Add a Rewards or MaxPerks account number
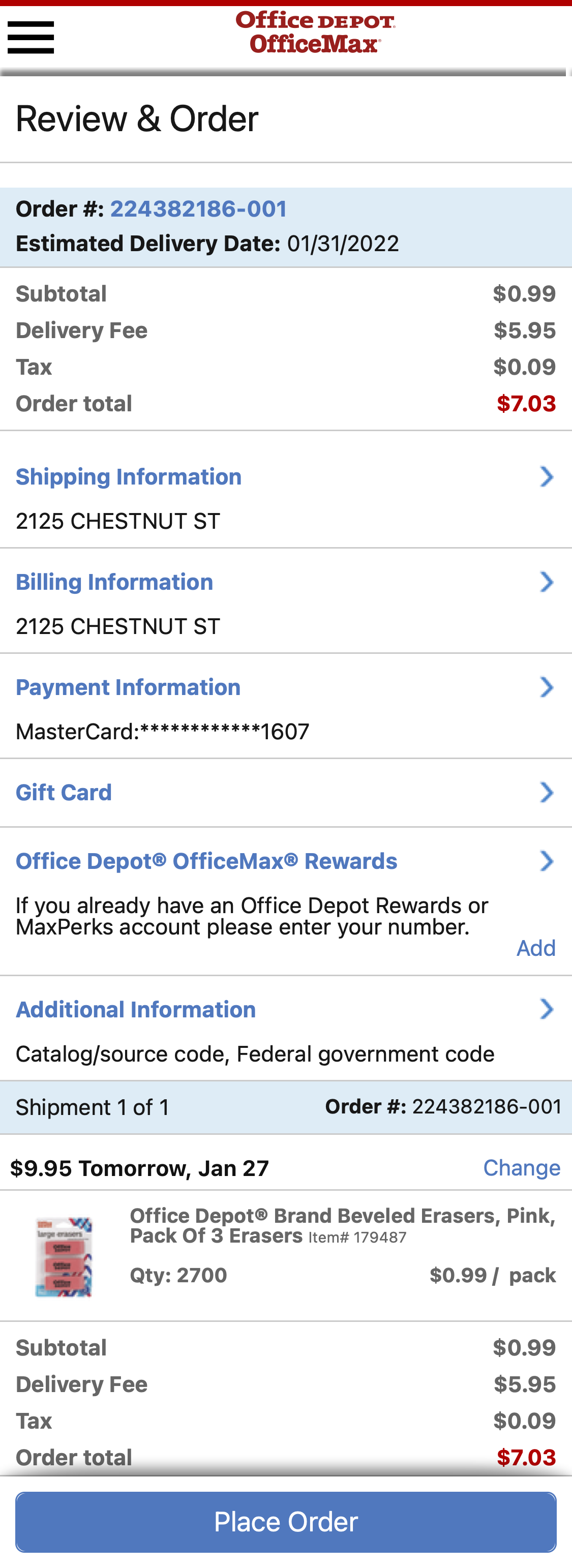This screenshot has height=1568, width=572. (x=535, y=948)
